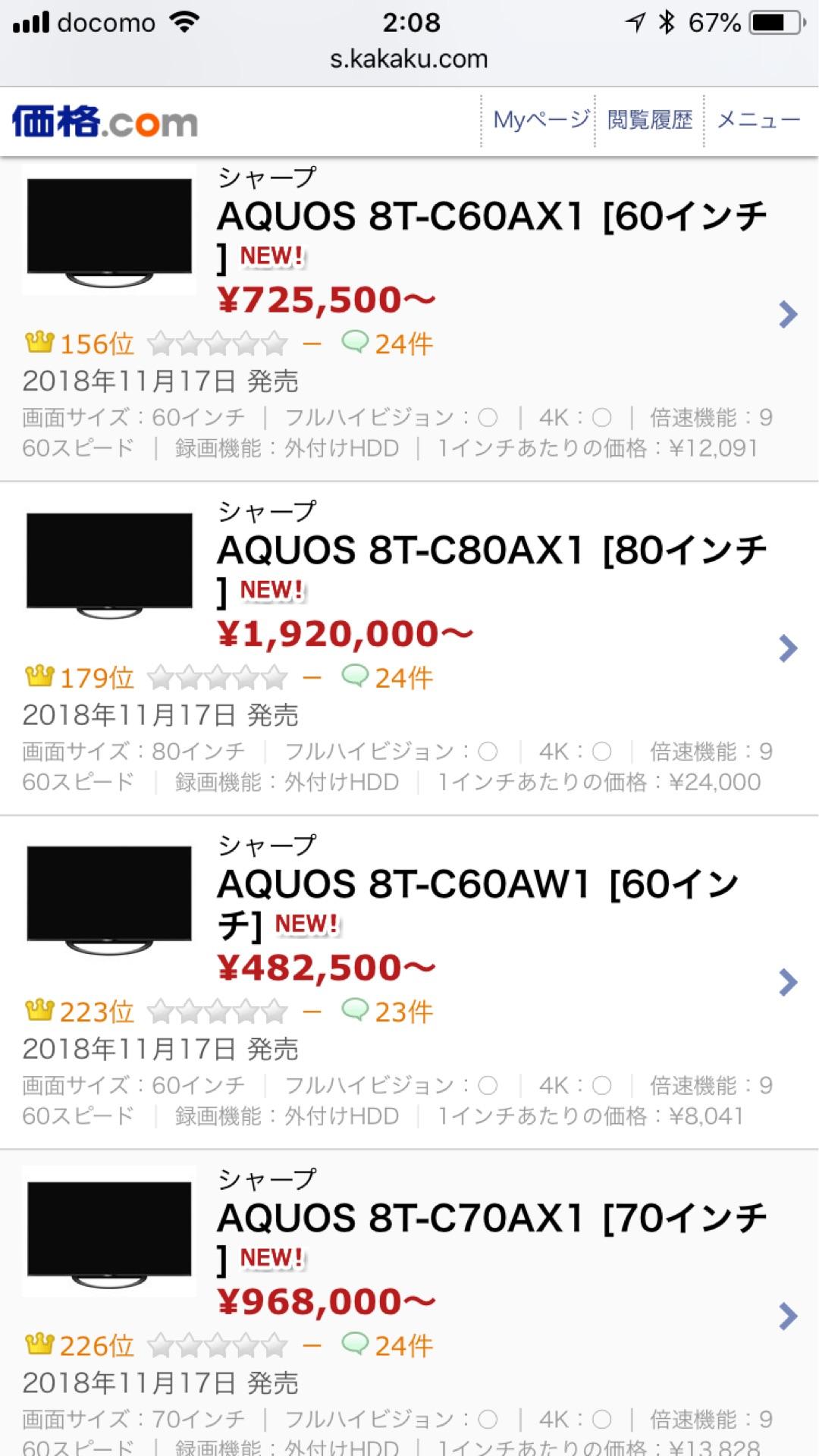
Task: Tap the crown icon next to 226位
Action: (x=39, y=1345)
